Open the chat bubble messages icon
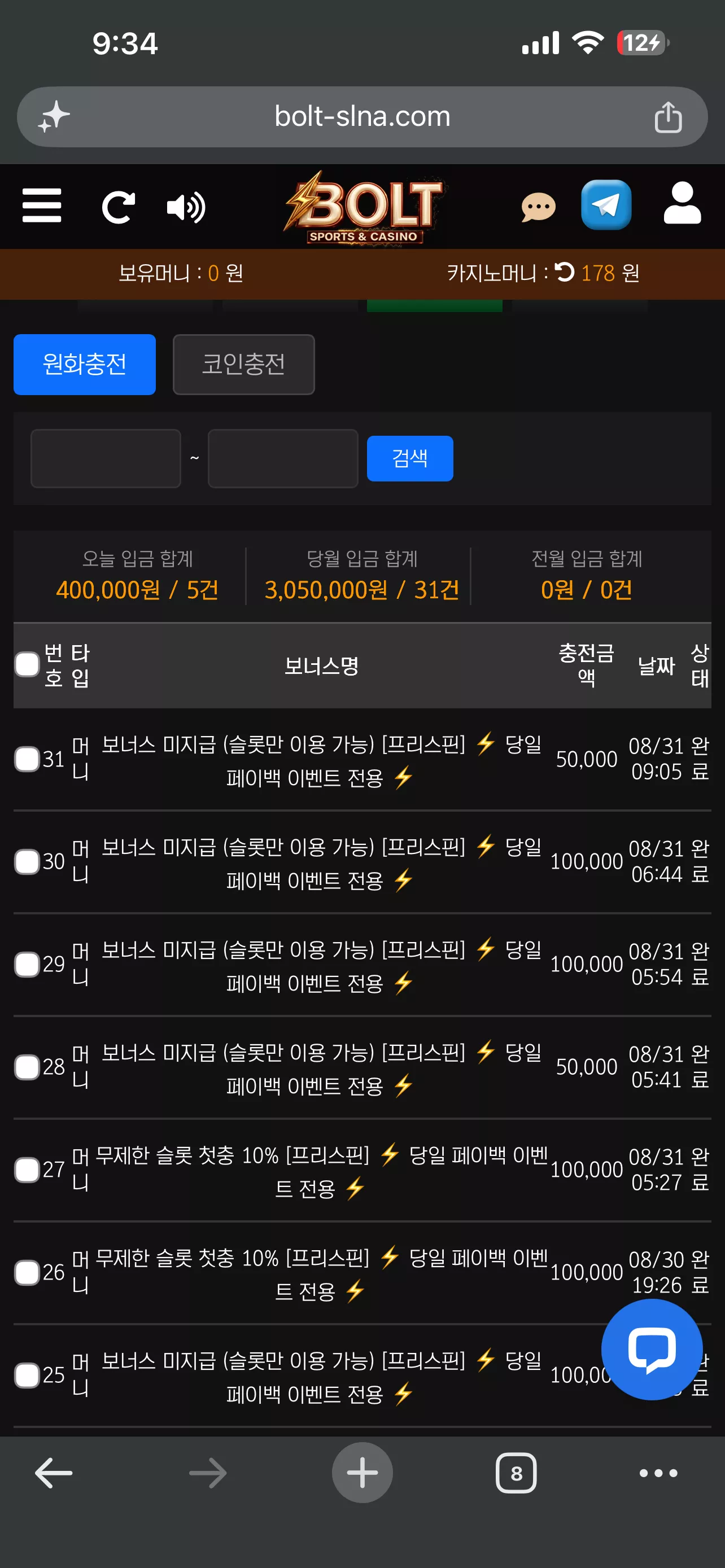This screenshot has height=1568, width=725. click(x=538, y=208)
